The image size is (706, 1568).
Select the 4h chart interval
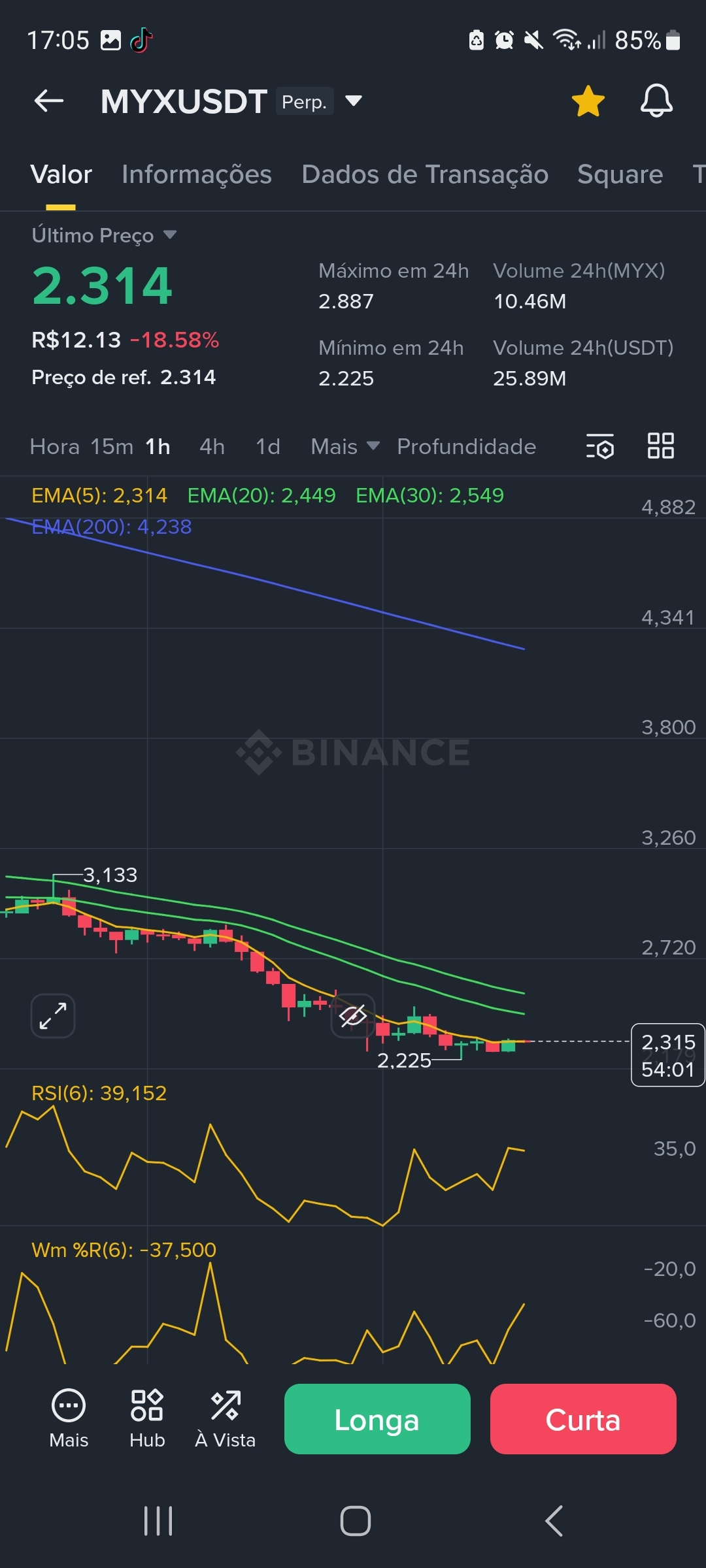point(212,447)
